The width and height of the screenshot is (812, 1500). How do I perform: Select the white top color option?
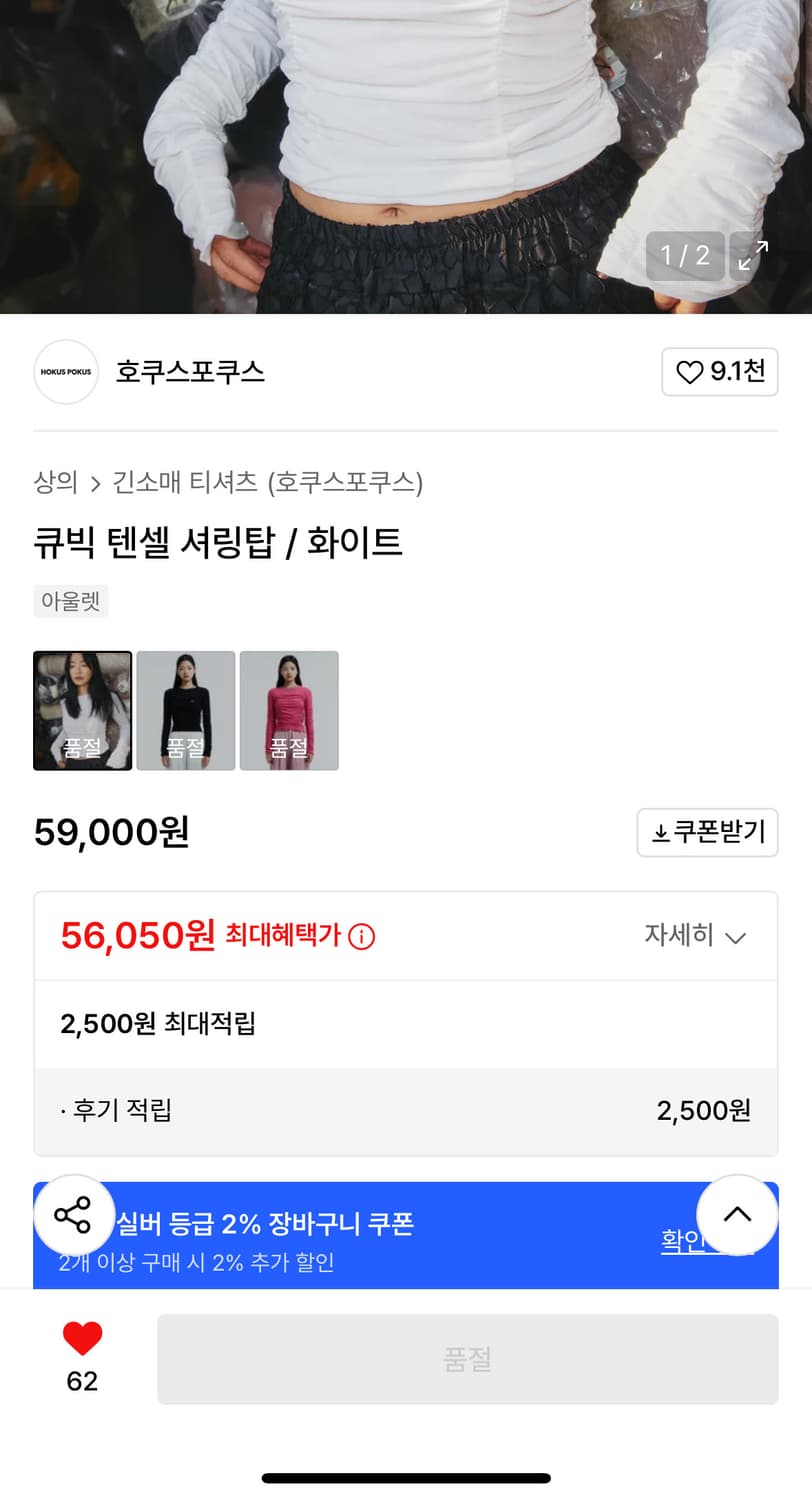click(82, 710)
